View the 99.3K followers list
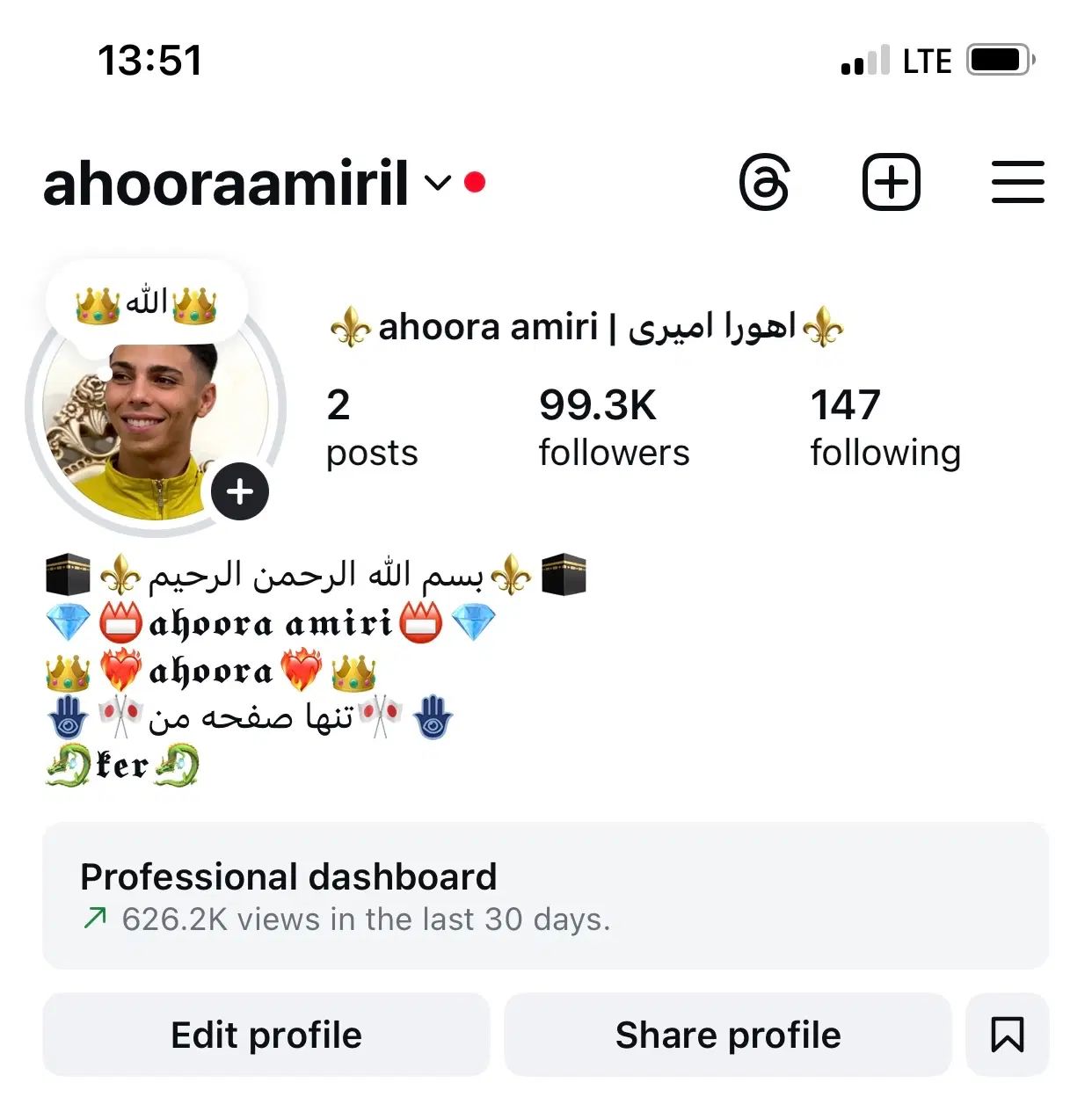The height and width of the screenshot is (1119, 1092). [613, 427]
